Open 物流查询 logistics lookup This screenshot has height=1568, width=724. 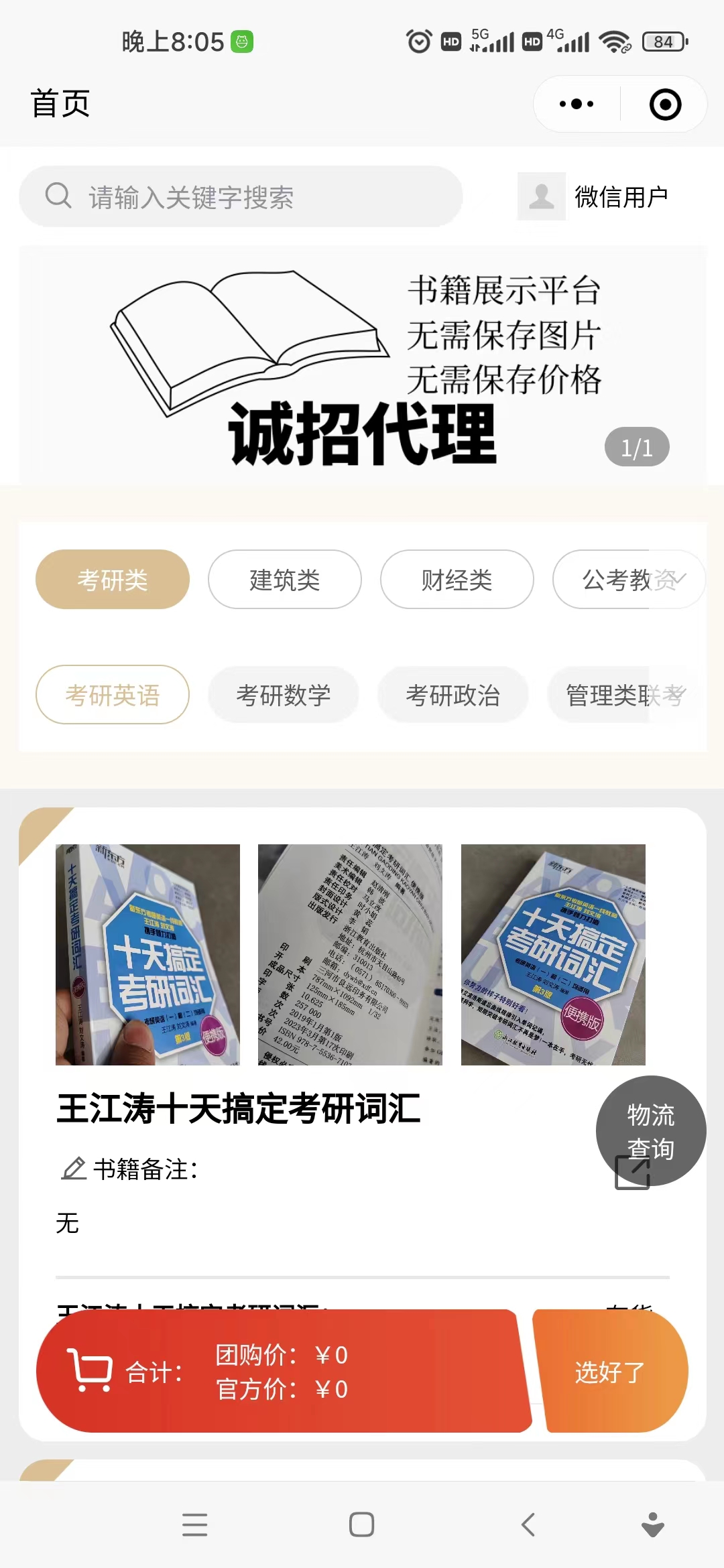tap(650, 1131)
